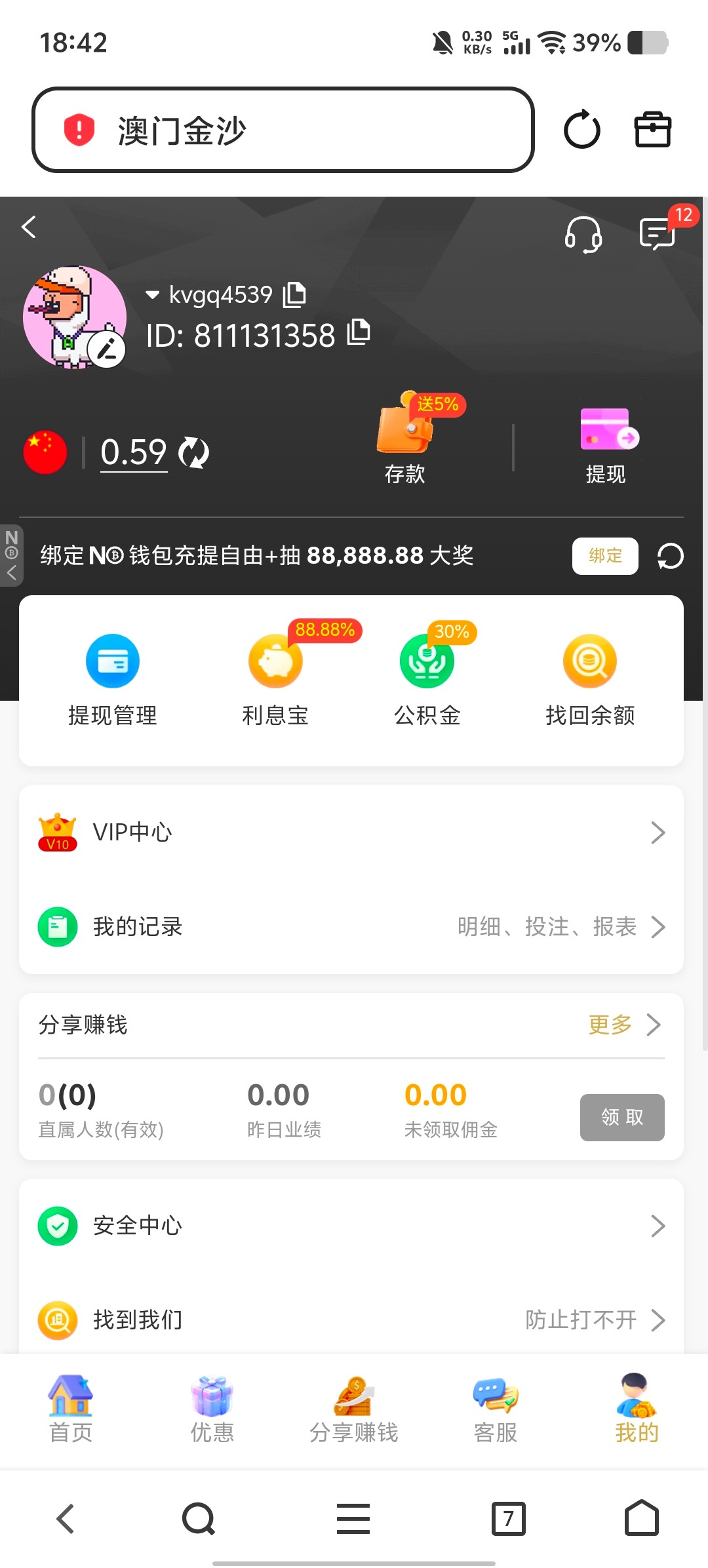Screen dimensions: 708x1568
Task: Tap the 绑定 button
Action: coord(604,556)
